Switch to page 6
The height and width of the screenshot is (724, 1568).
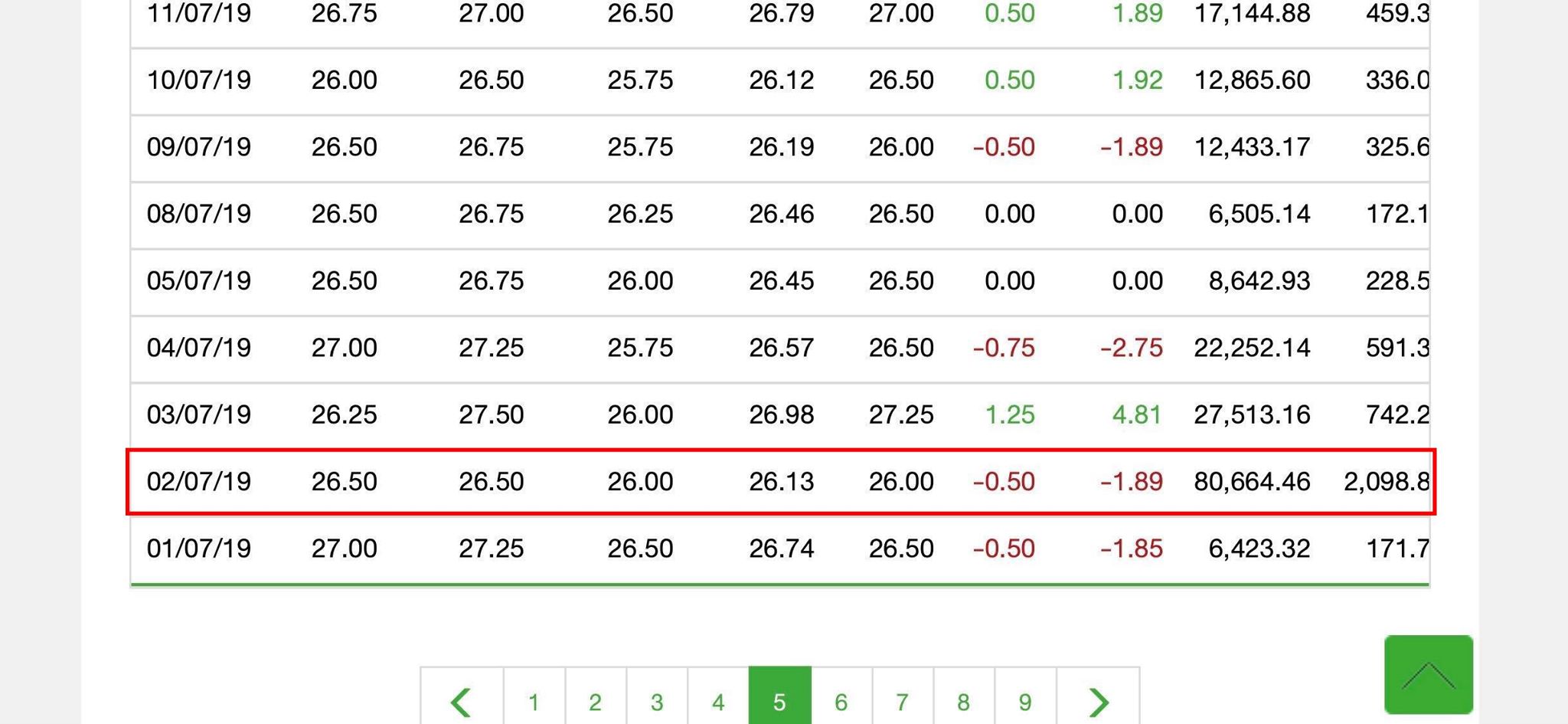[x=841, y=701]
